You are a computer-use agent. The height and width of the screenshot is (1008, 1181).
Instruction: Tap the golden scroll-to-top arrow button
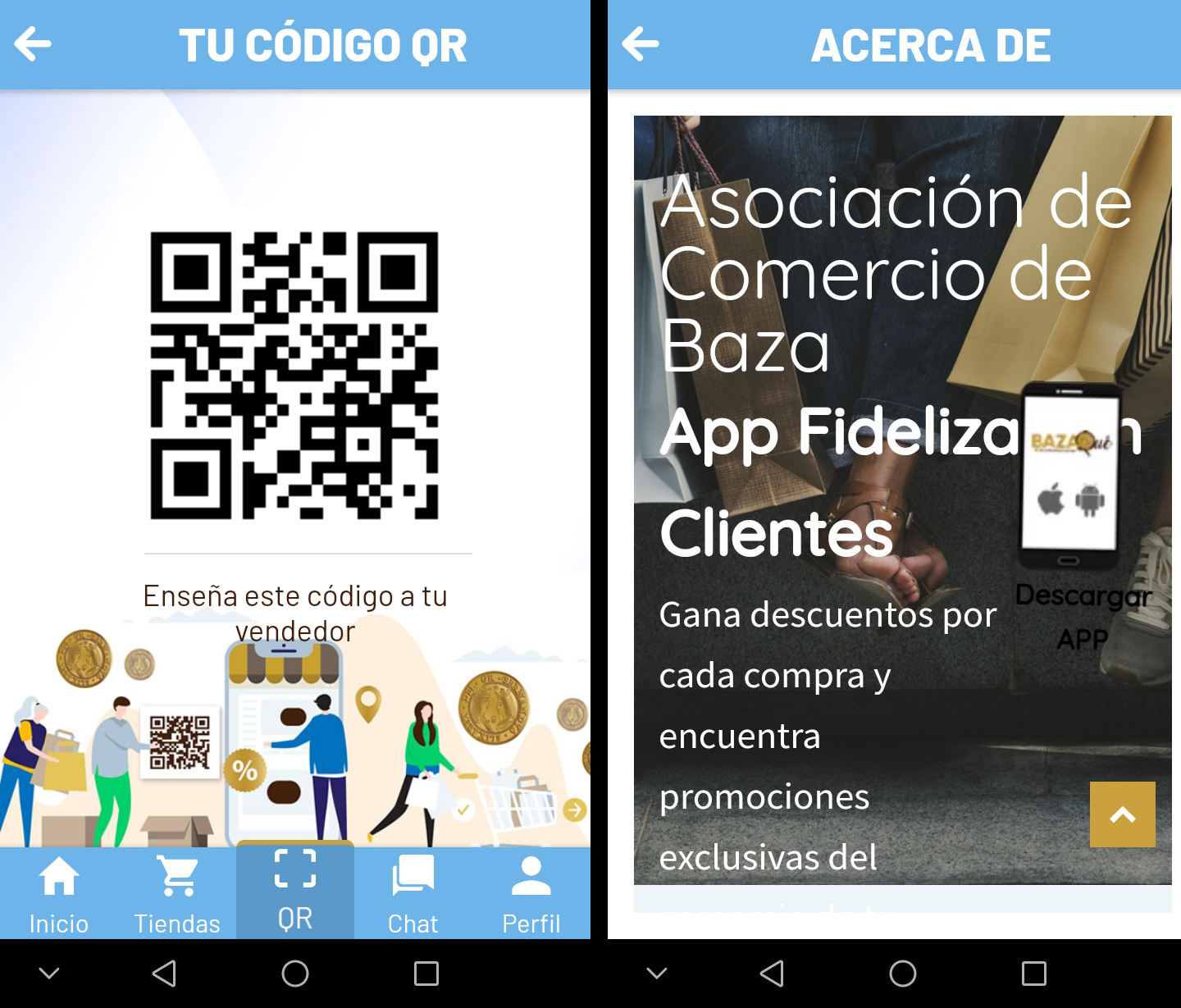[1122, 814]
